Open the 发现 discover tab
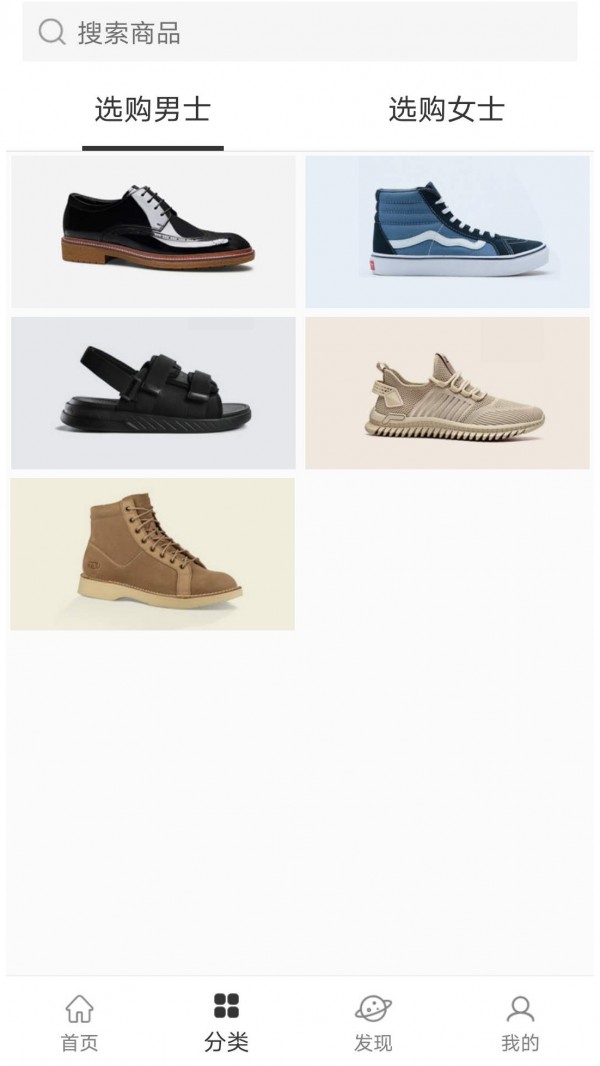The width and height of the screenshot is (600, 1066). click(373, 1022)
